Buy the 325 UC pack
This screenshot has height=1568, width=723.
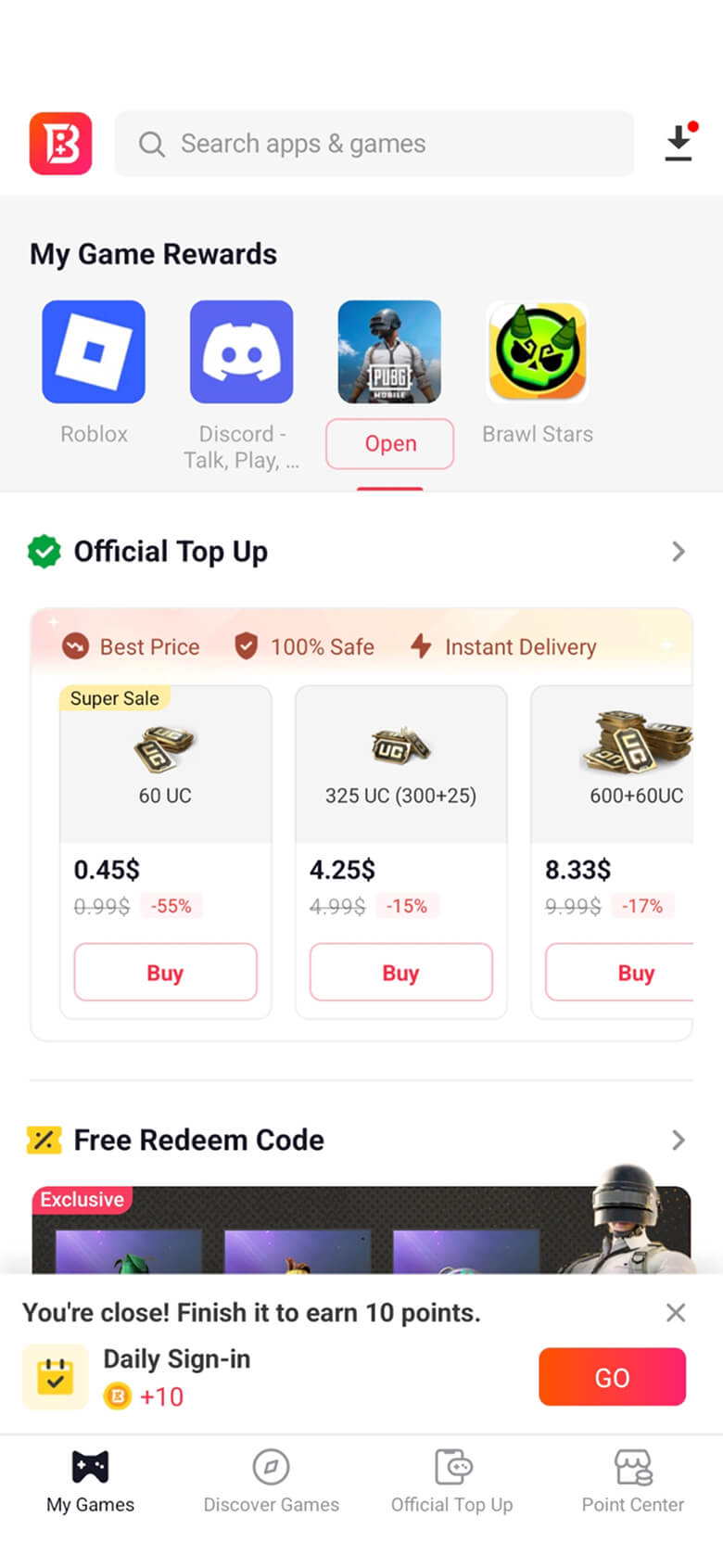(x=400, y=972)
